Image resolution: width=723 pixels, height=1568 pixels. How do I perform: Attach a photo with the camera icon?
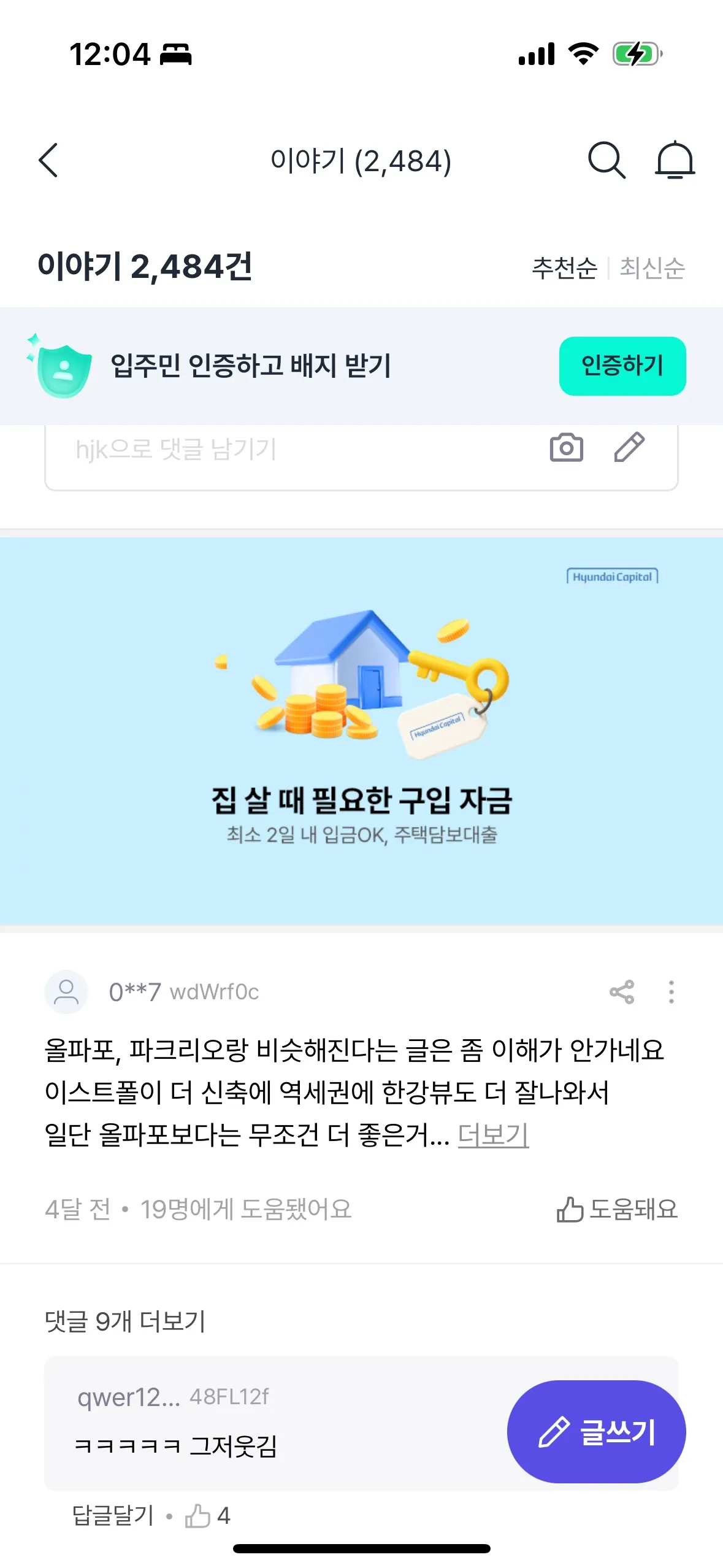pos(566,448)
